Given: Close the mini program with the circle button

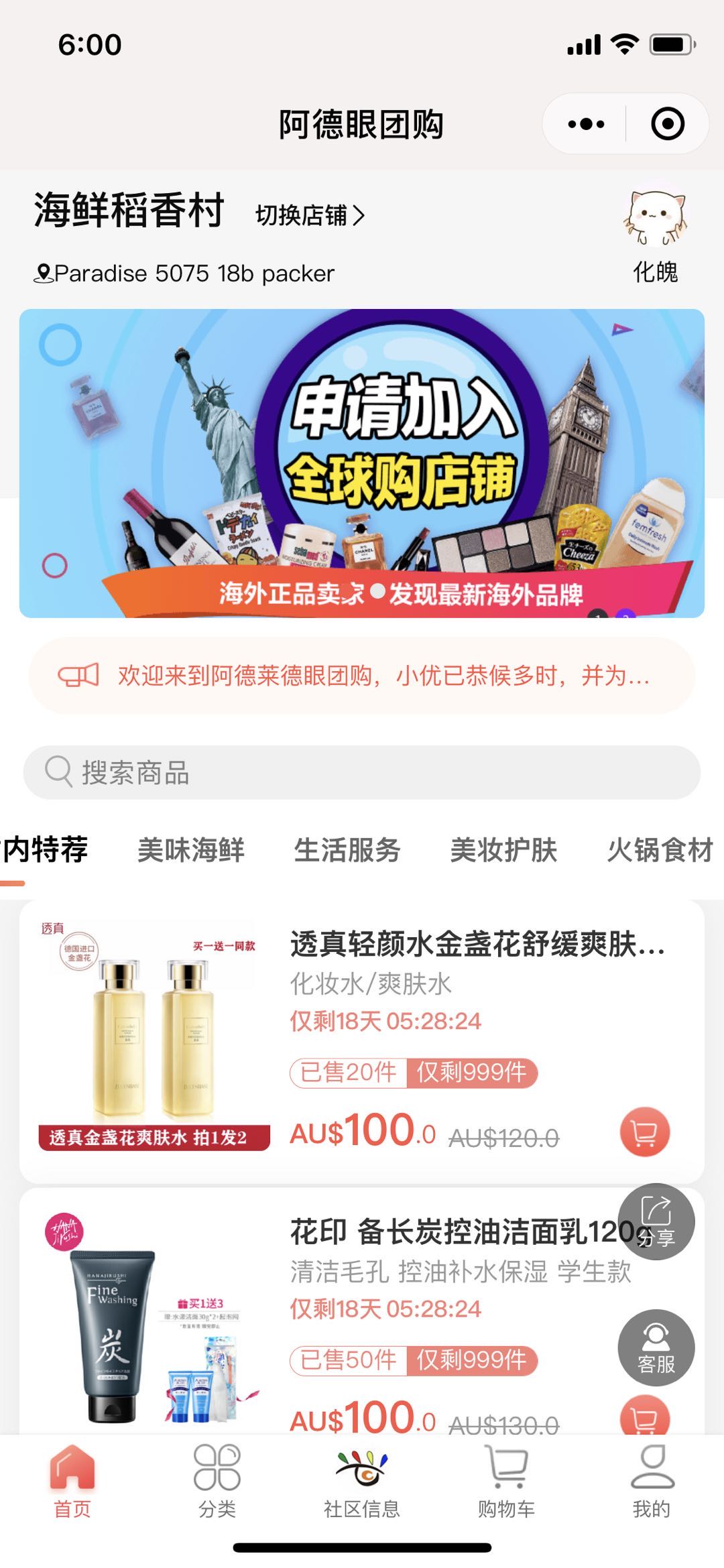Looking at the screenshot, I should tap(667, 124).
